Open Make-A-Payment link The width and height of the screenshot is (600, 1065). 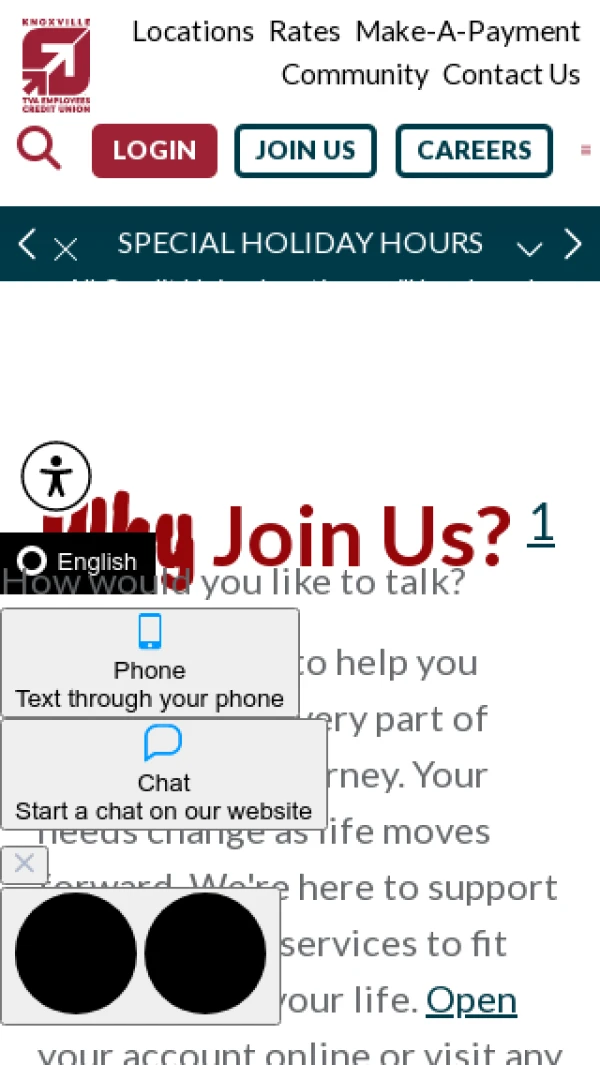(x=467, y=32)
